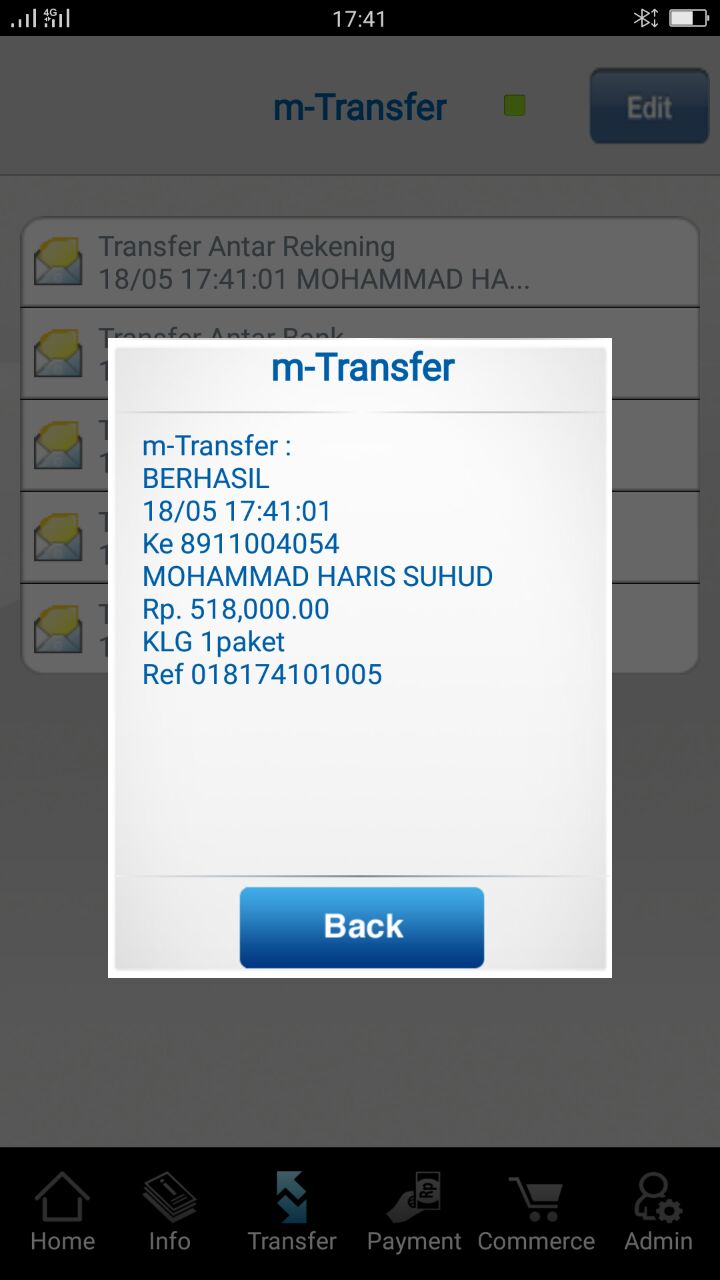
Task: Tap the Transfer icon at the bottom
Action: tap(292, 1195)
